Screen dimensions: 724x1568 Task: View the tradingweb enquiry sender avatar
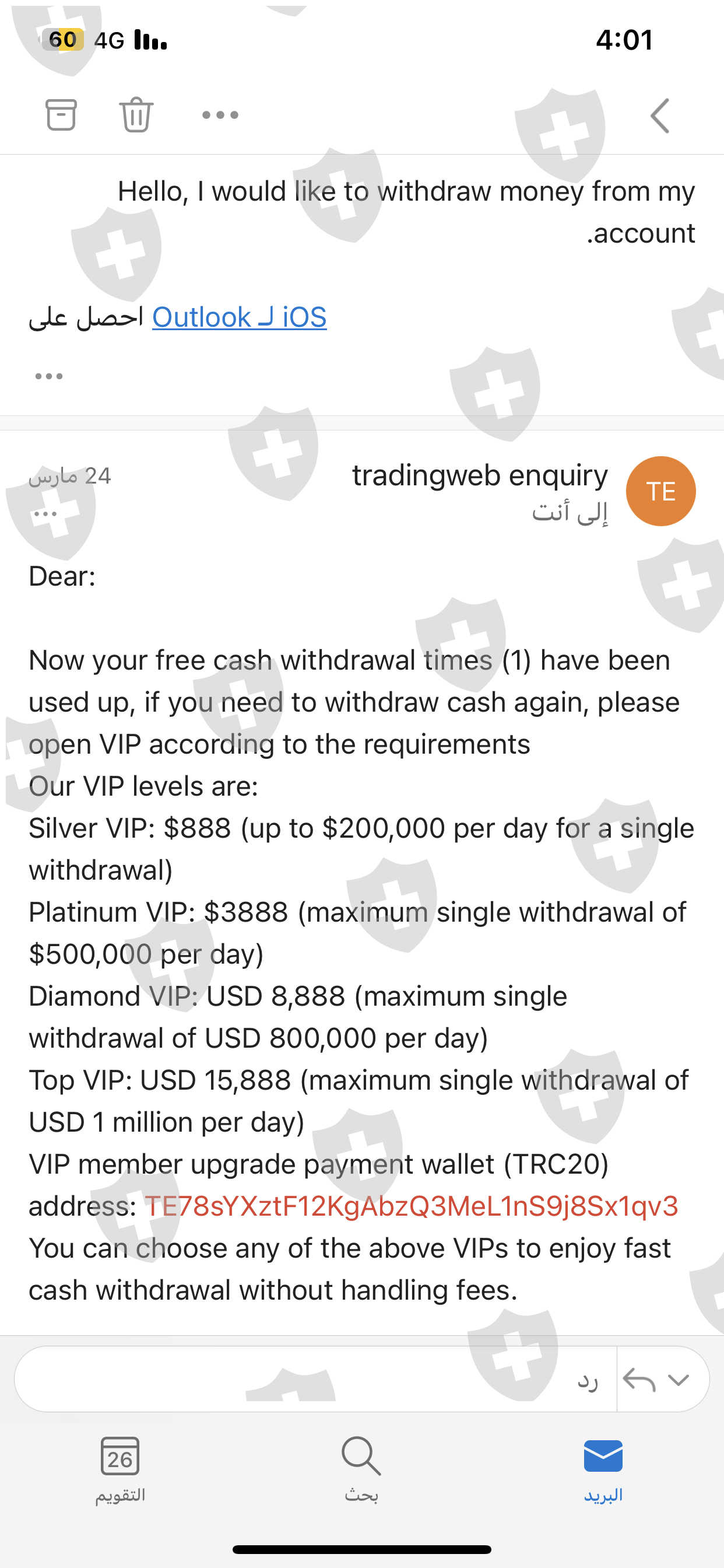pyautogui.click(x=660, y=491)
